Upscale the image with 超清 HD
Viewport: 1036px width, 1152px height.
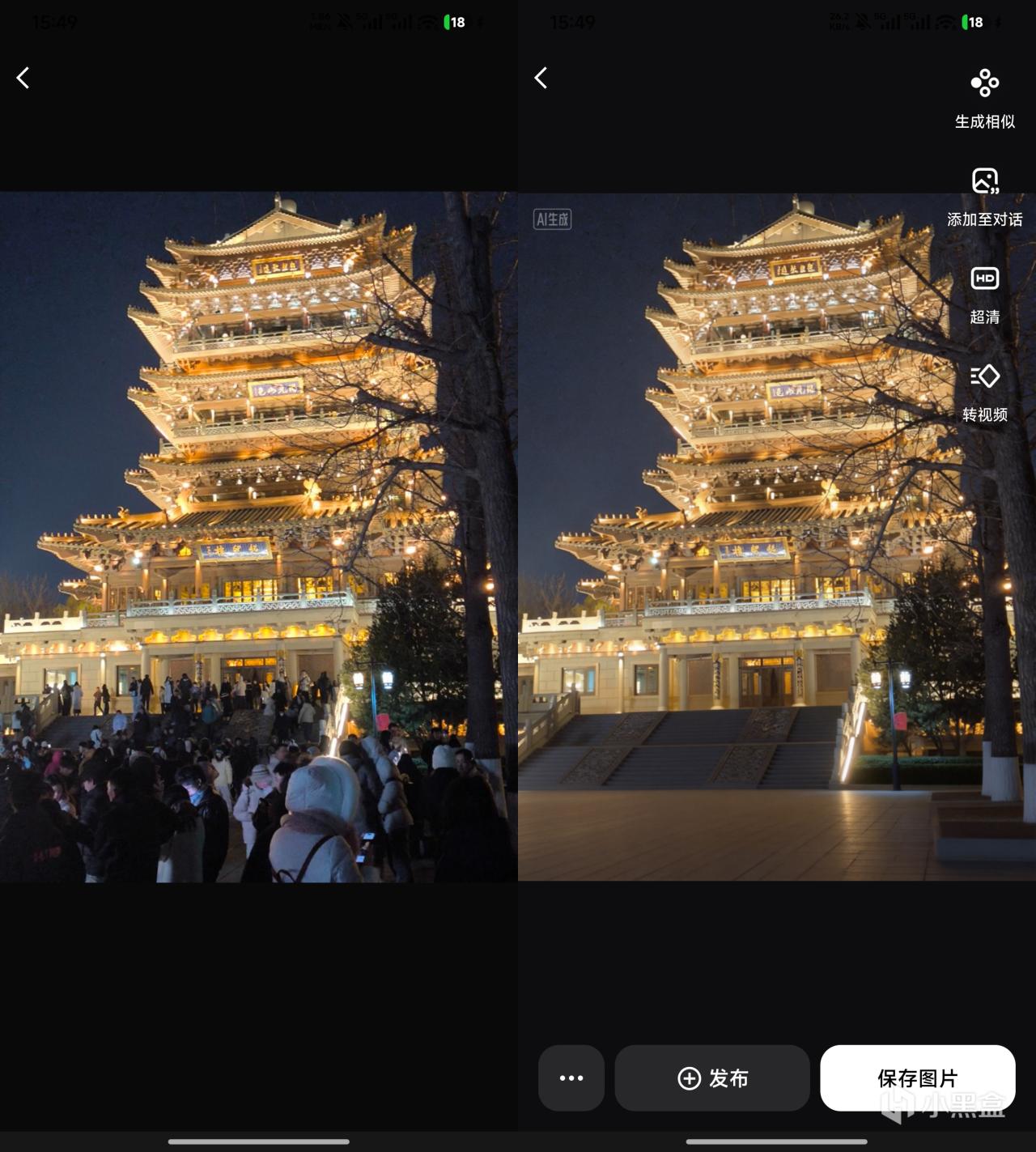tap(984, 294)
